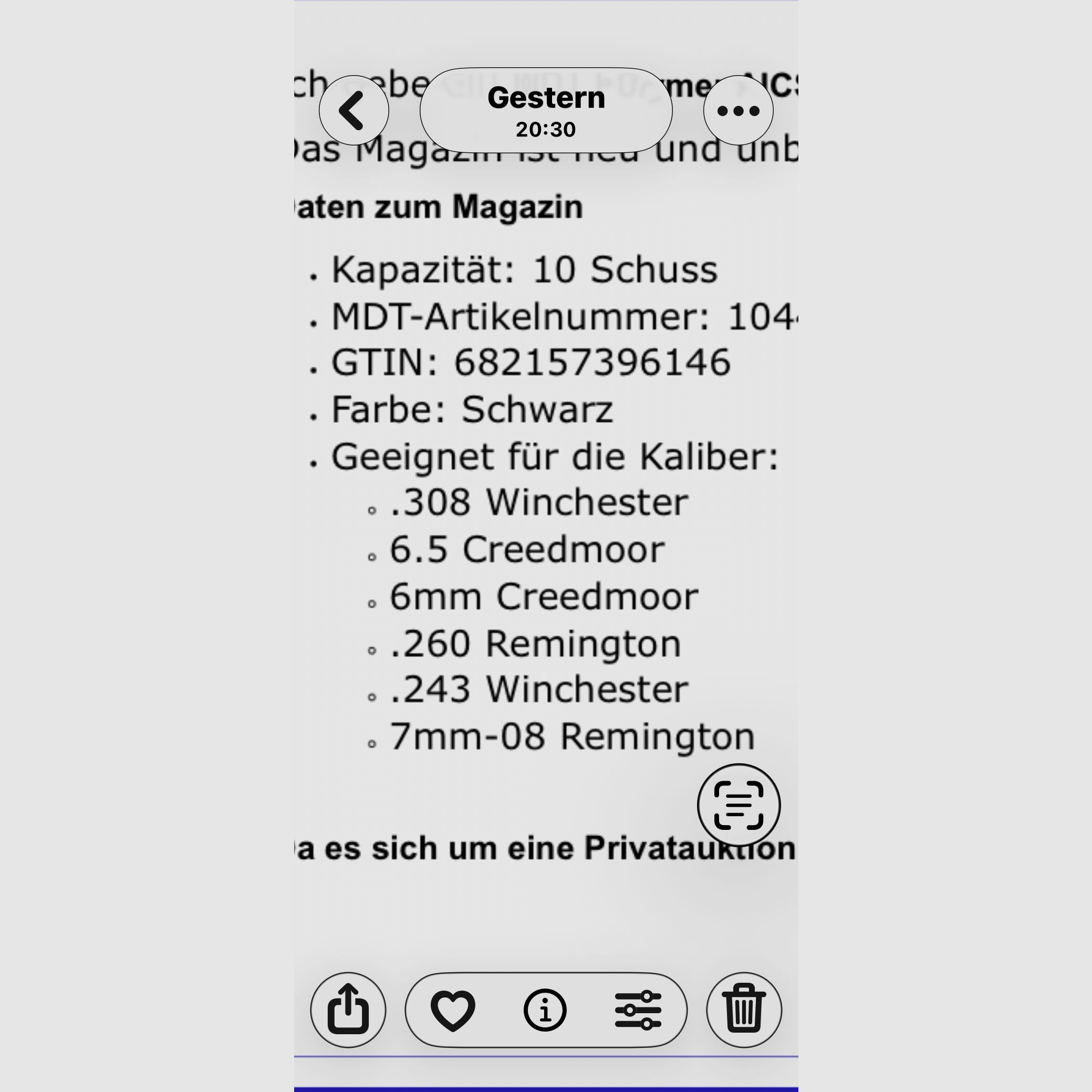Show photo info details
This screenshot has height=1092, width=1092.
(545, 1010)
